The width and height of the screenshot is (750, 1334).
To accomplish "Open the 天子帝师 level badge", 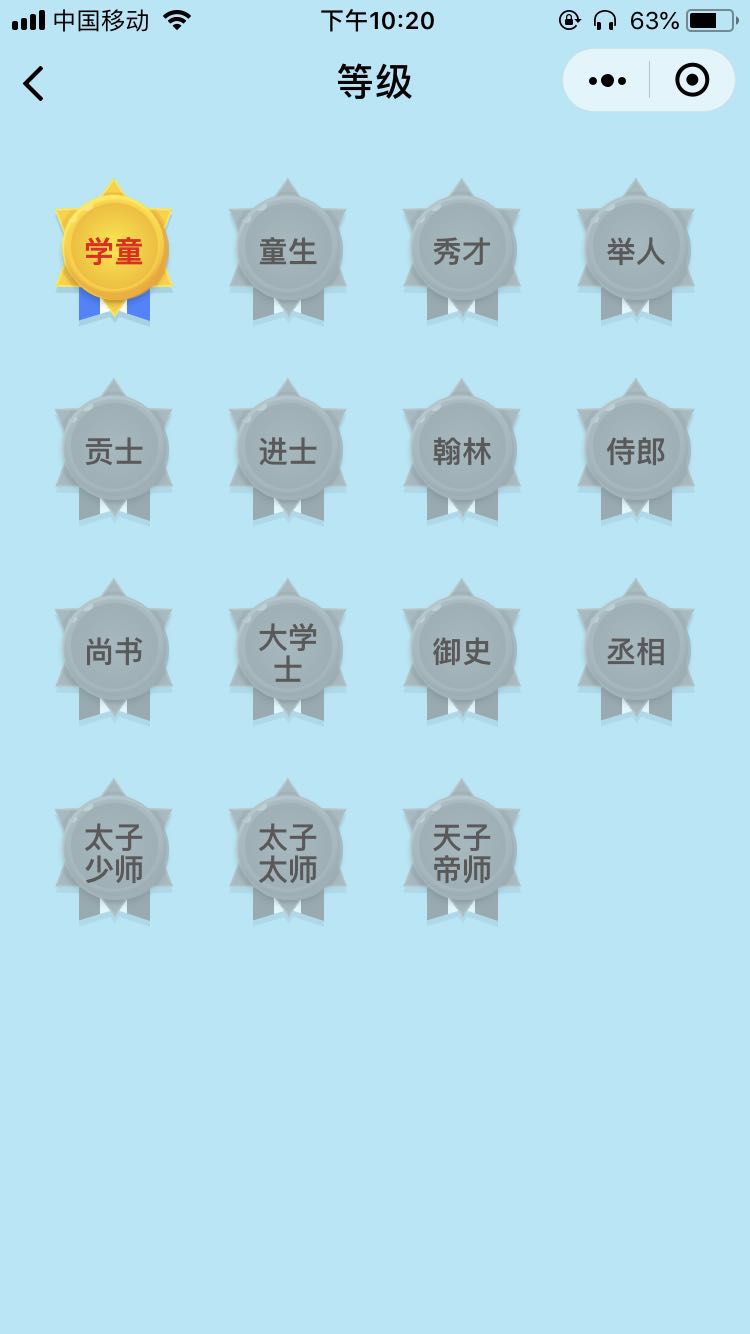I will 462,850.
